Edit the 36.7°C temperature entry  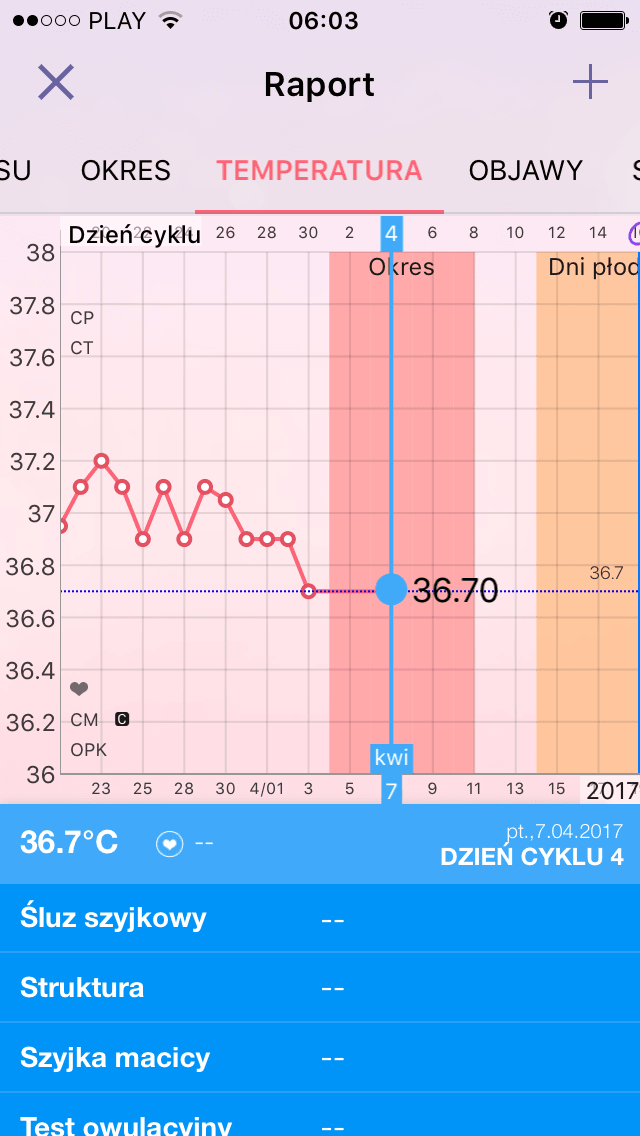point(69,843)
